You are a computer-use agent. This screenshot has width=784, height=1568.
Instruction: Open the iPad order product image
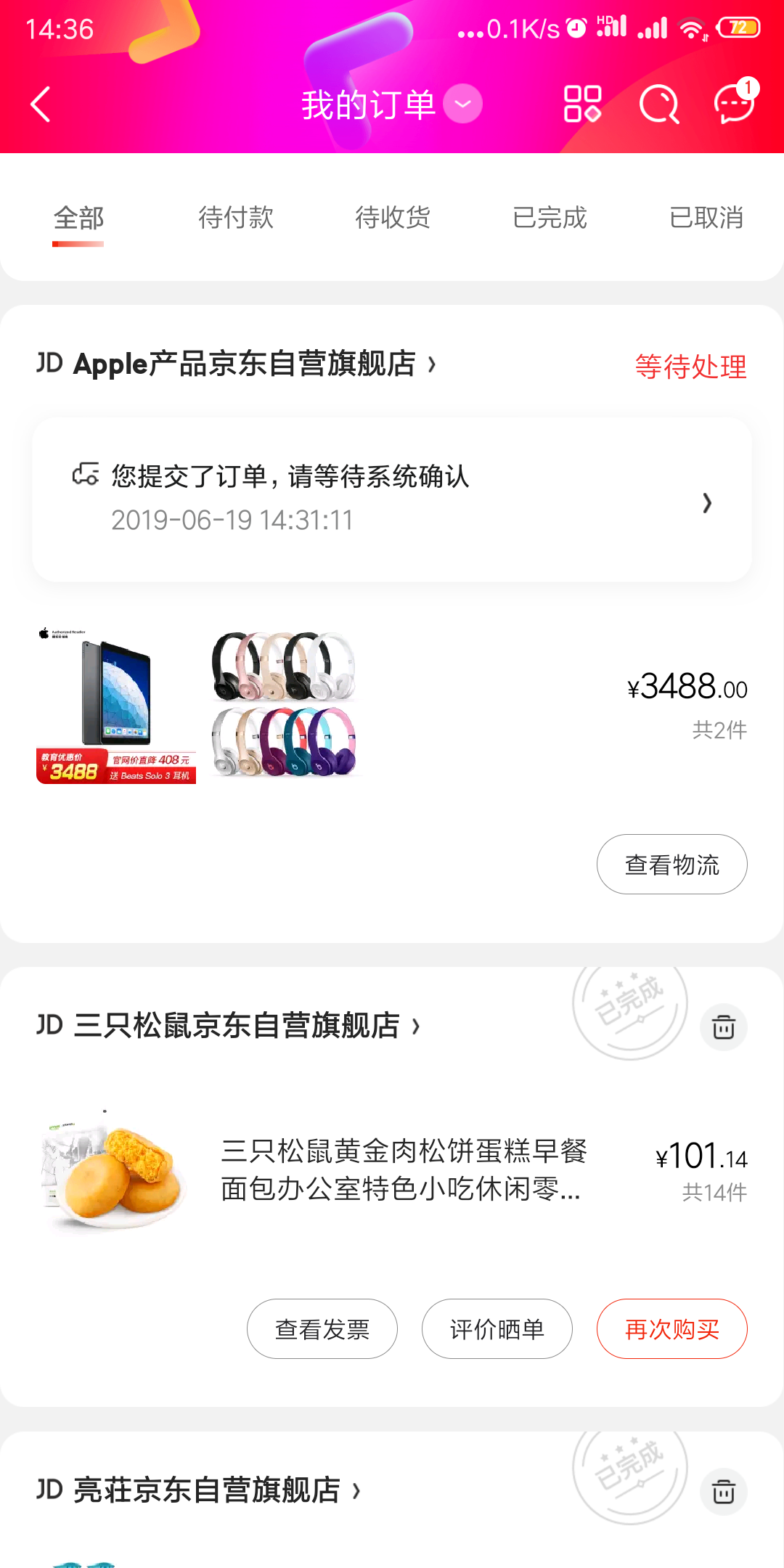tap(116, 706)
